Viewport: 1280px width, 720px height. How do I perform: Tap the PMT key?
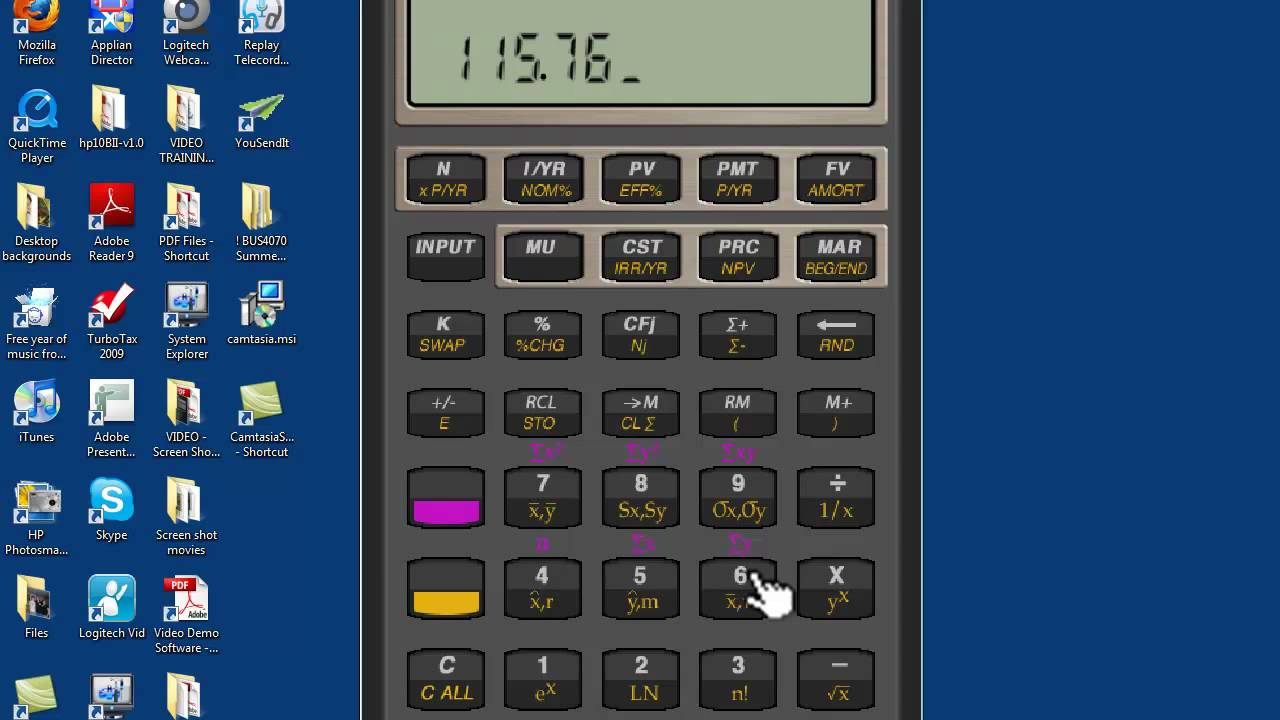738,179
